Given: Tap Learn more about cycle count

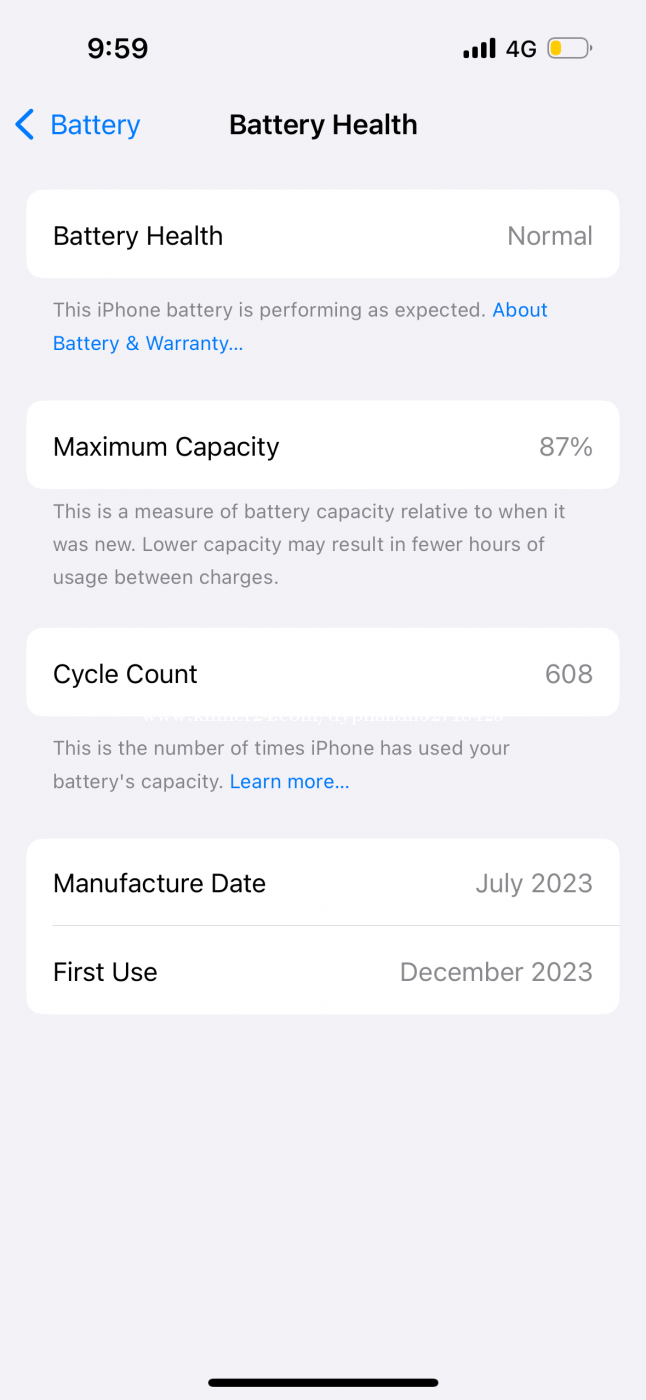Looking at the screenshot, I should tap(290, 782).
